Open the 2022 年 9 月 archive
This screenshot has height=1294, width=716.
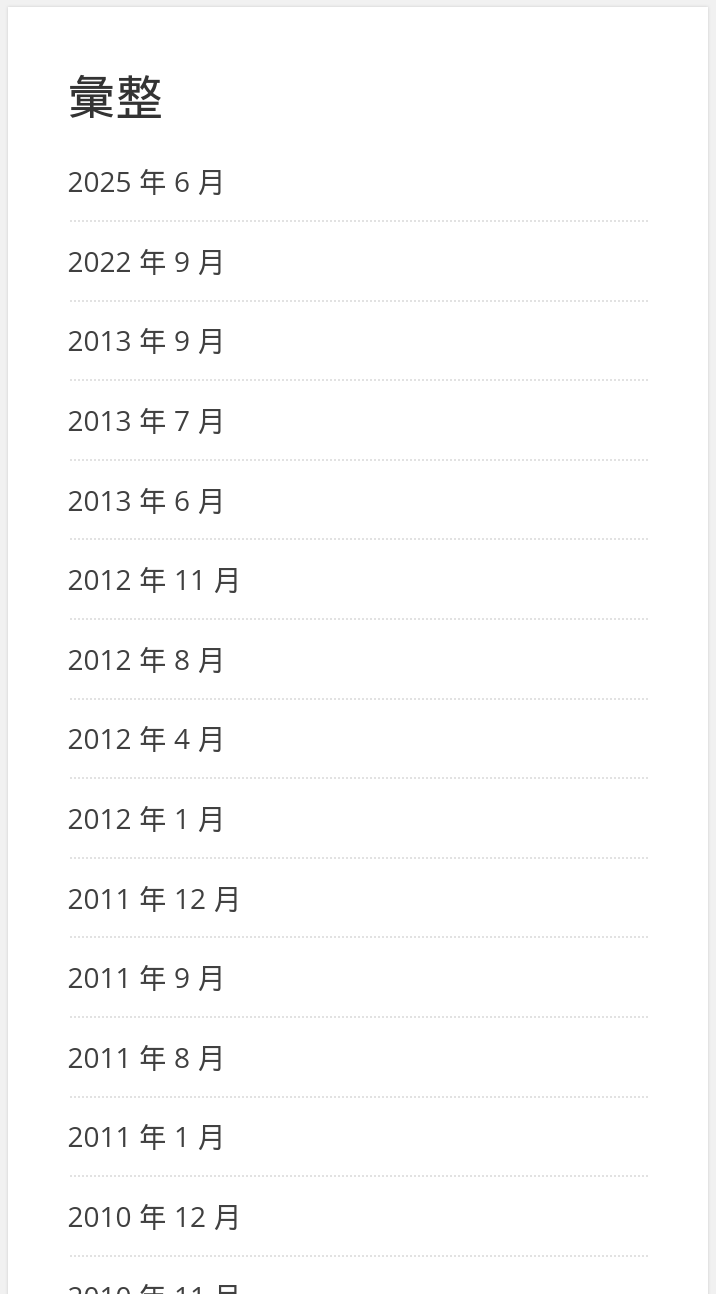(146, 262)
